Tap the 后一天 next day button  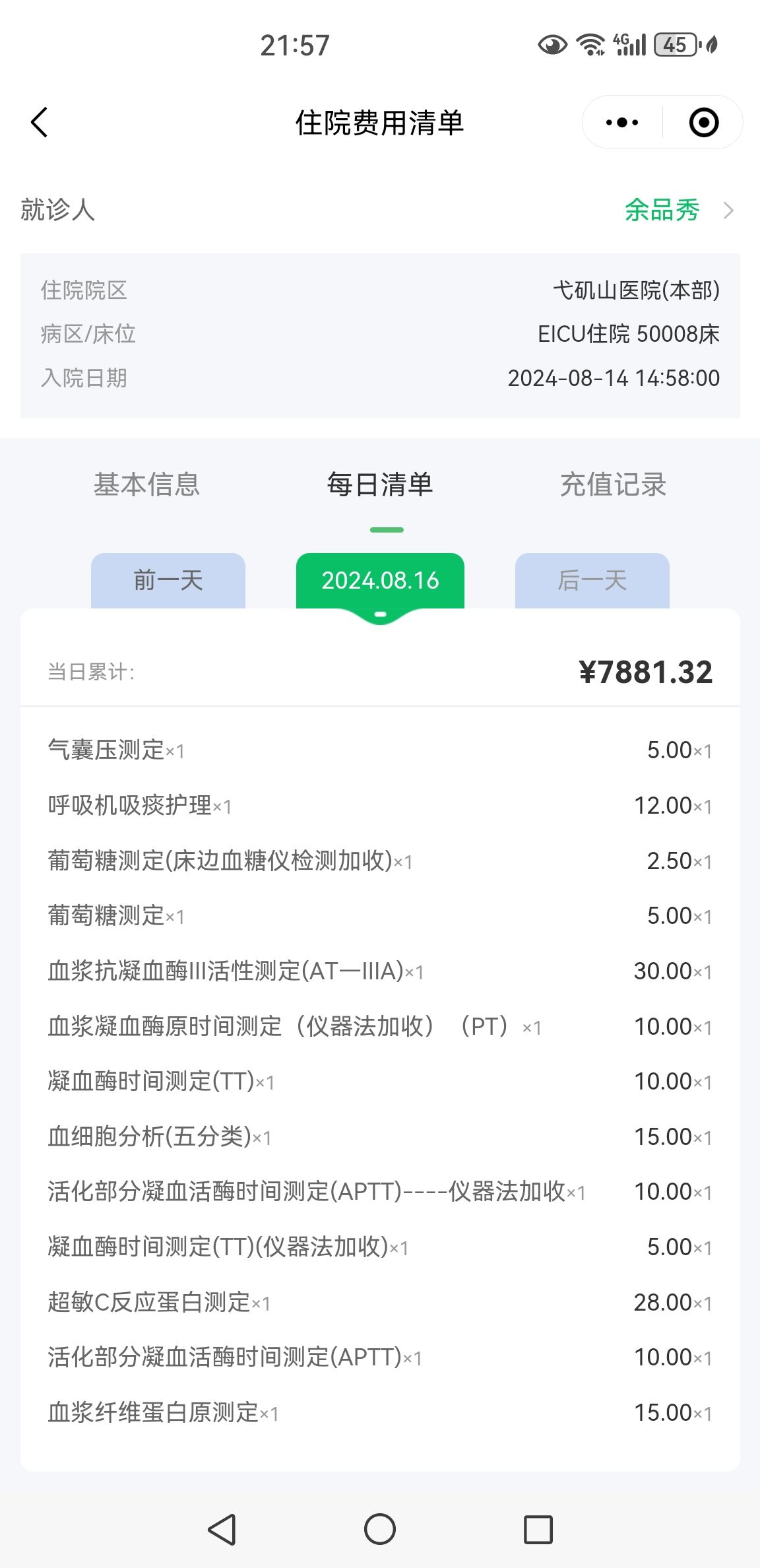(x=592, y=581)
